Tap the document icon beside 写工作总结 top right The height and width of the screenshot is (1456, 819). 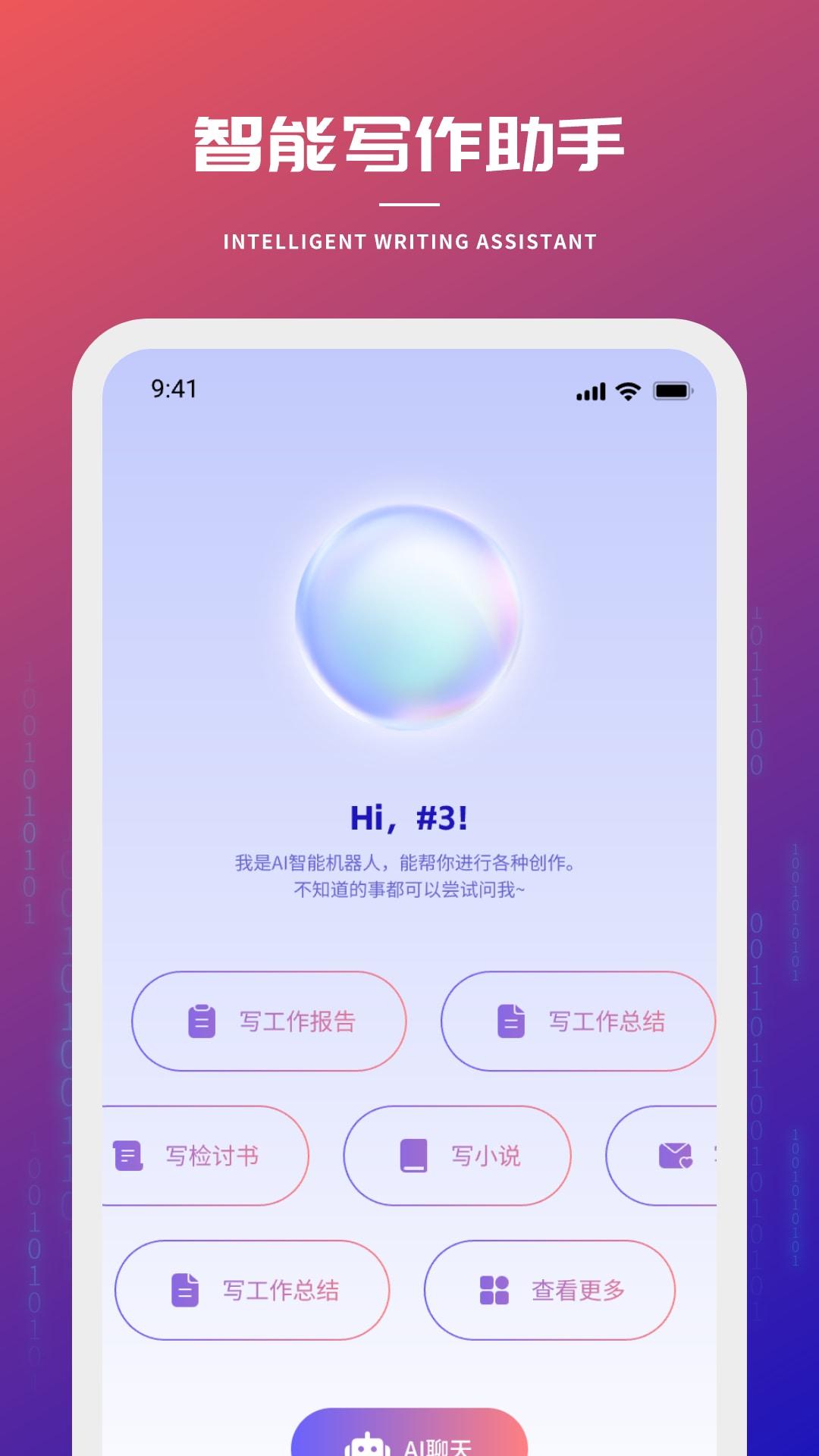click(511, 1020)
